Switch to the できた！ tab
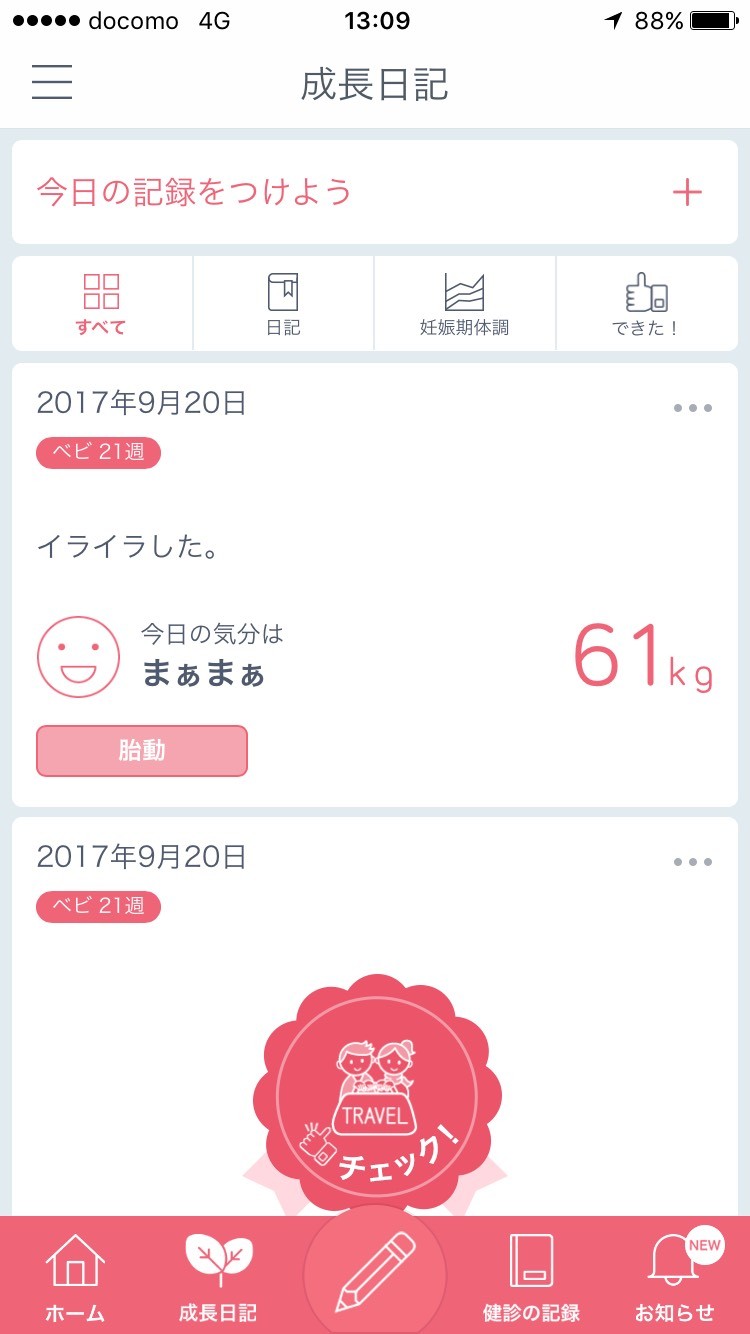This screenshot has width=750, height=1334. (x=646, y=304)
